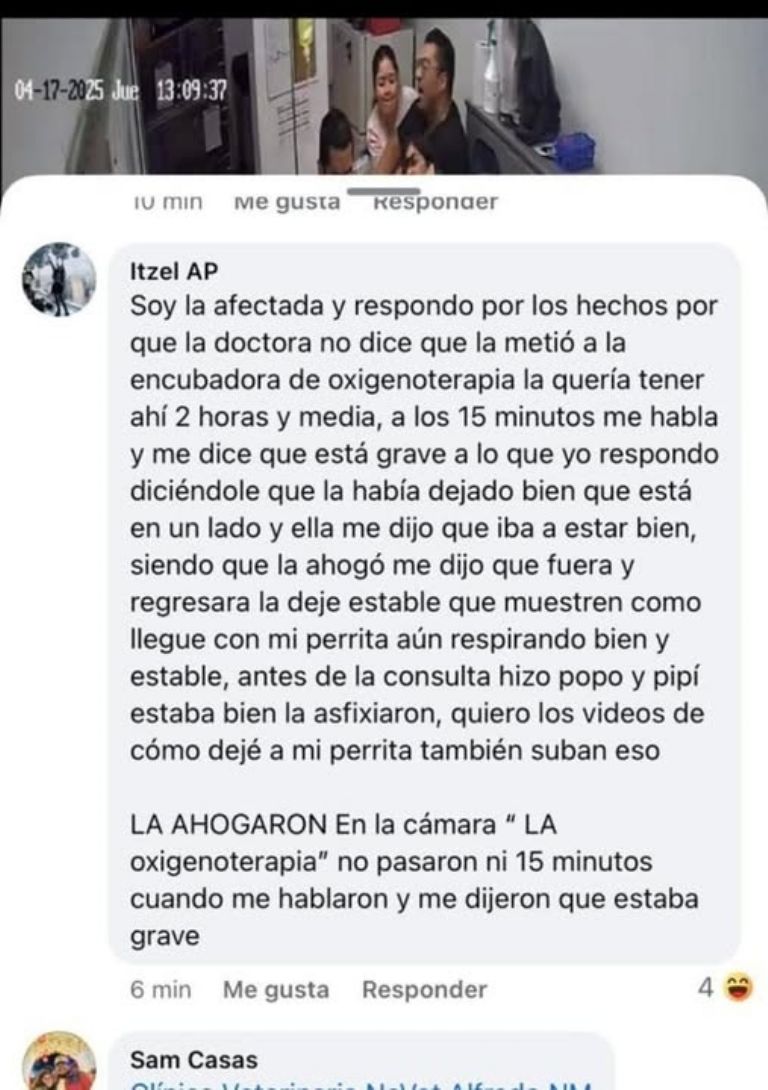
Task: Tap the comments sheet drag handle
Action: coord(383,190)
